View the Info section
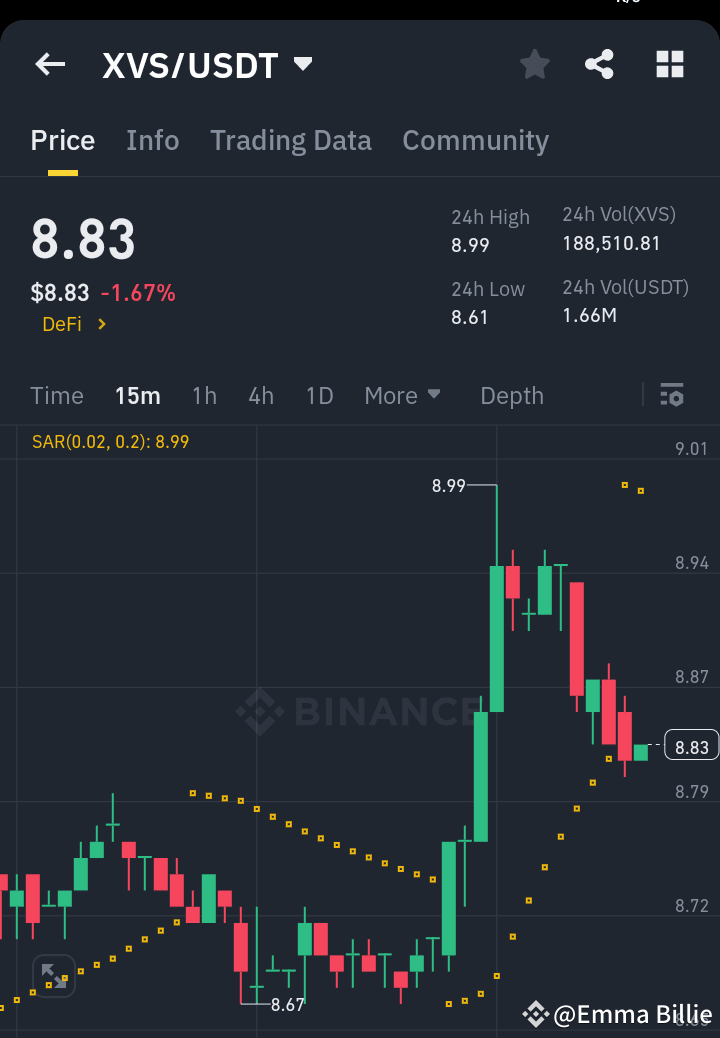 click(x=152, y=140)
